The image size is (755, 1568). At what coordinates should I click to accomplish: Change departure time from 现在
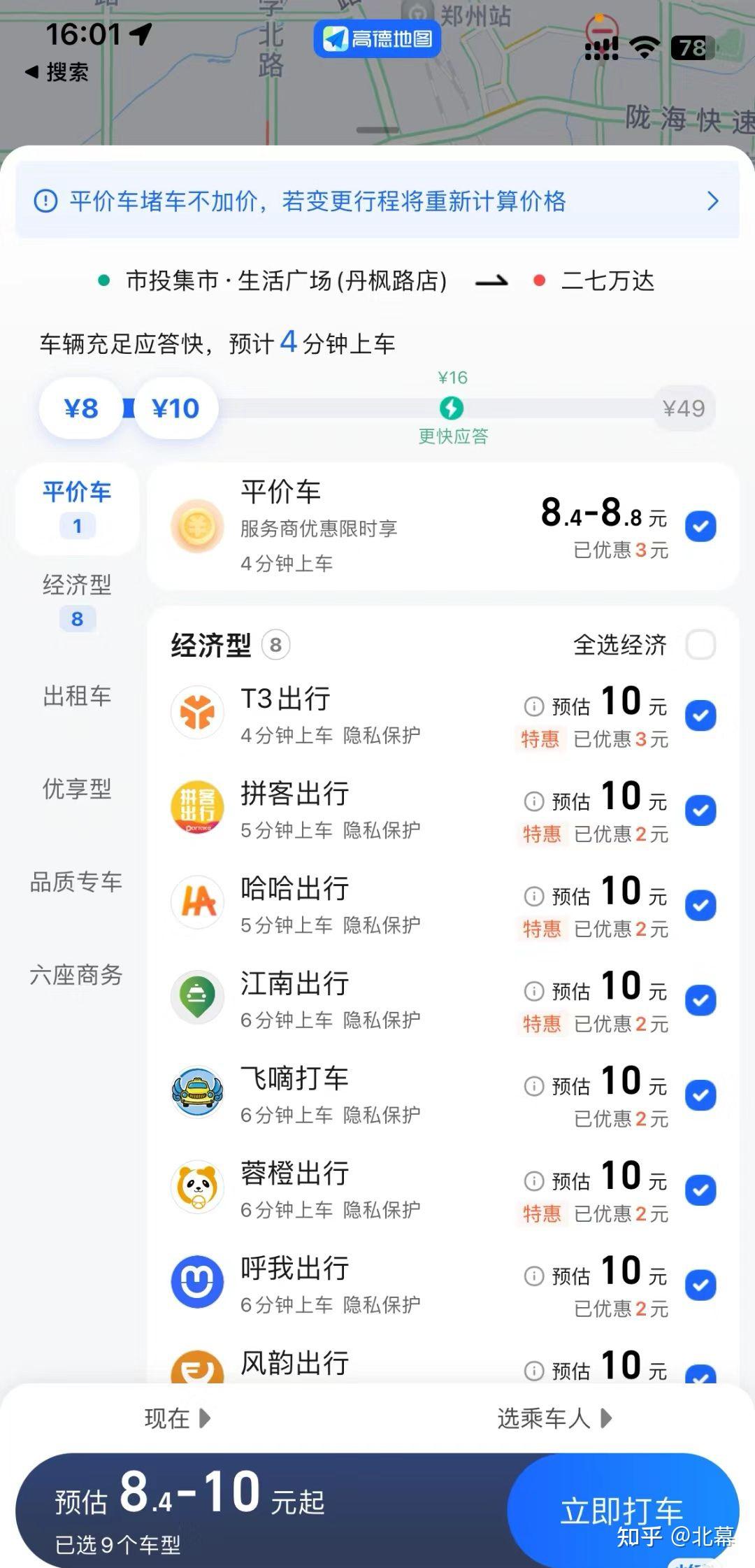pos(177,1418)
